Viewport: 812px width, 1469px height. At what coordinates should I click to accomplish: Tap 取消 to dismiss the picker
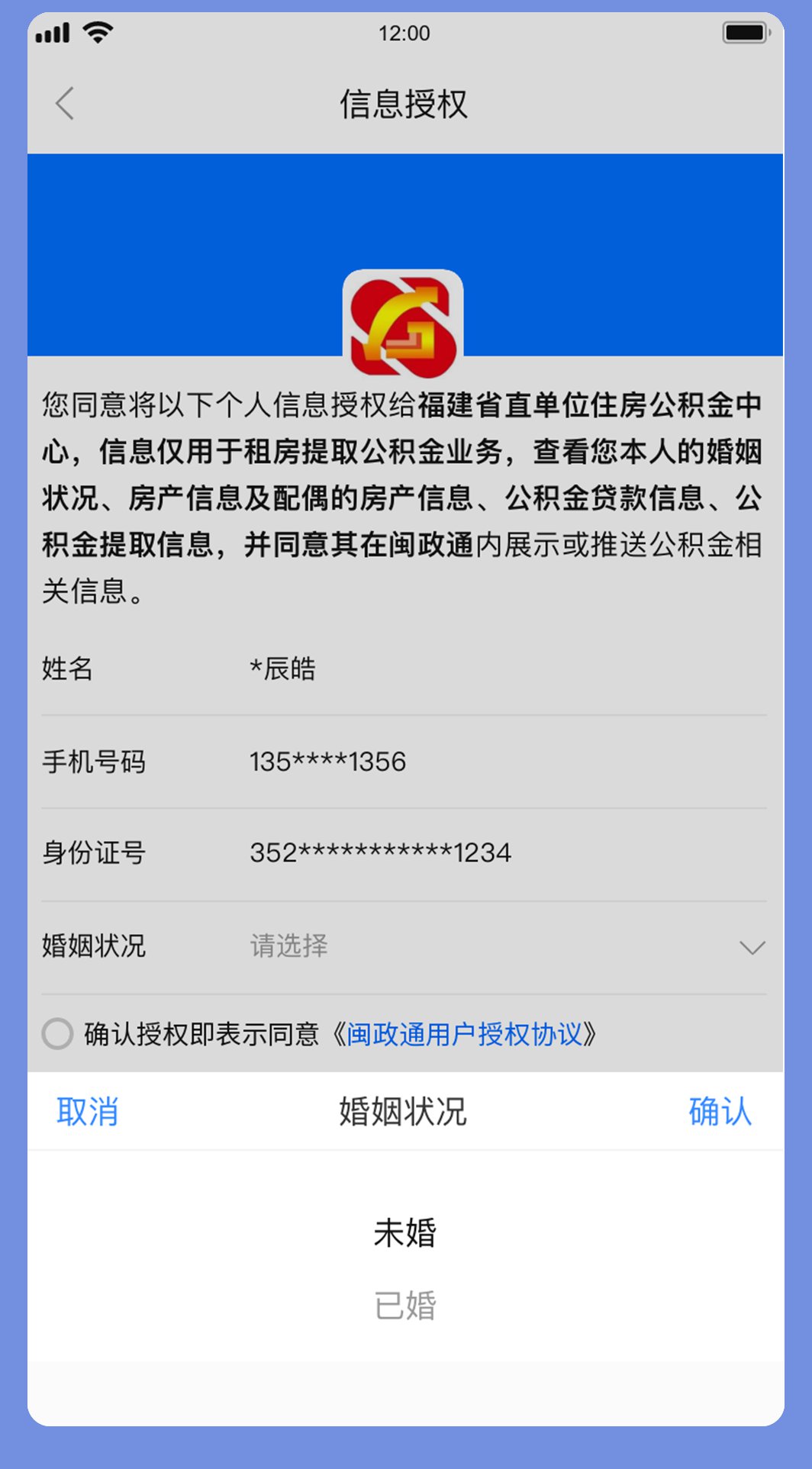click(88, 1112)
